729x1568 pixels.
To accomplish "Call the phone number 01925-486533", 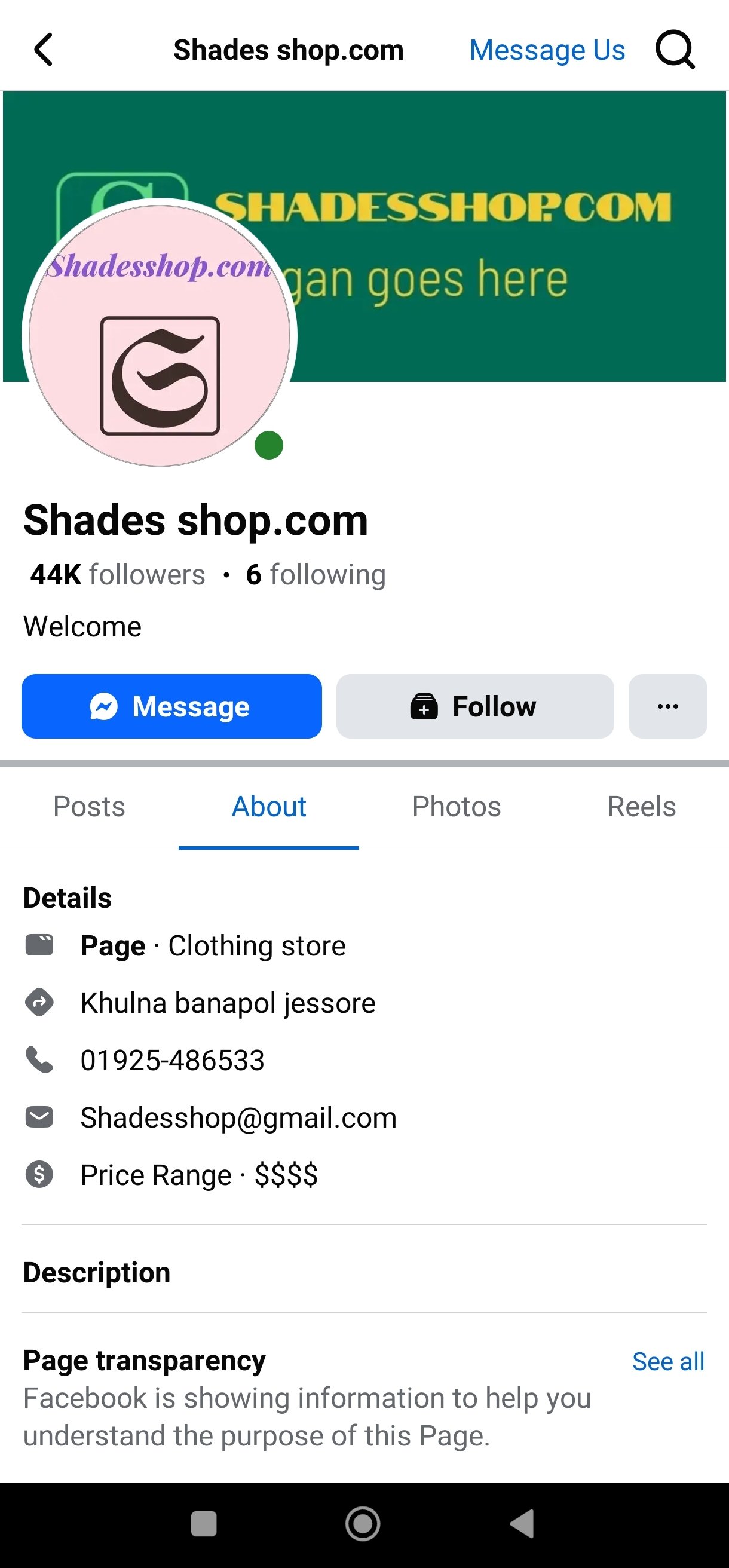I will point(172,1059).
